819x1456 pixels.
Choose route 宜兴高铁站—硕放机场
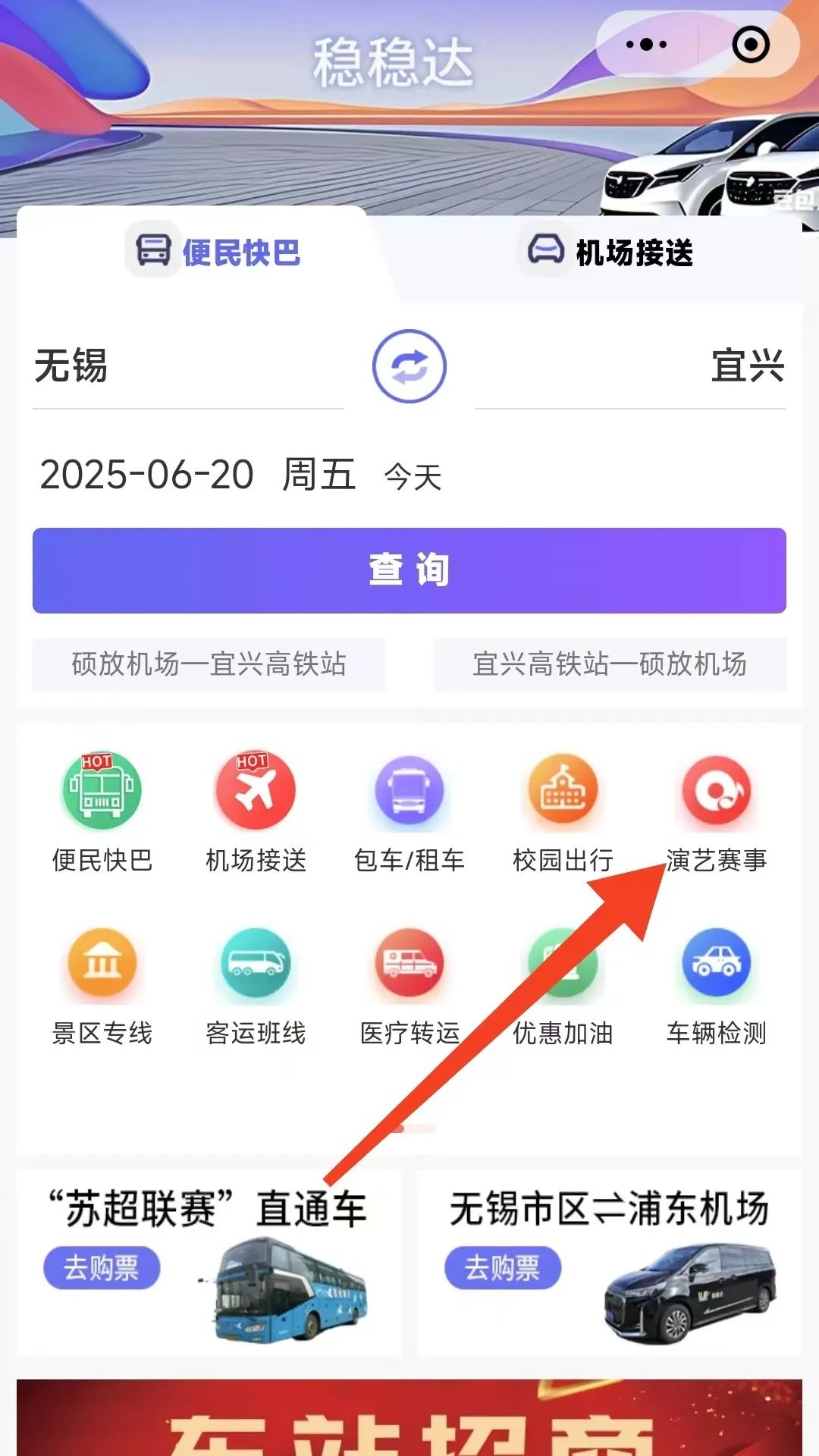tap(610, 664)
